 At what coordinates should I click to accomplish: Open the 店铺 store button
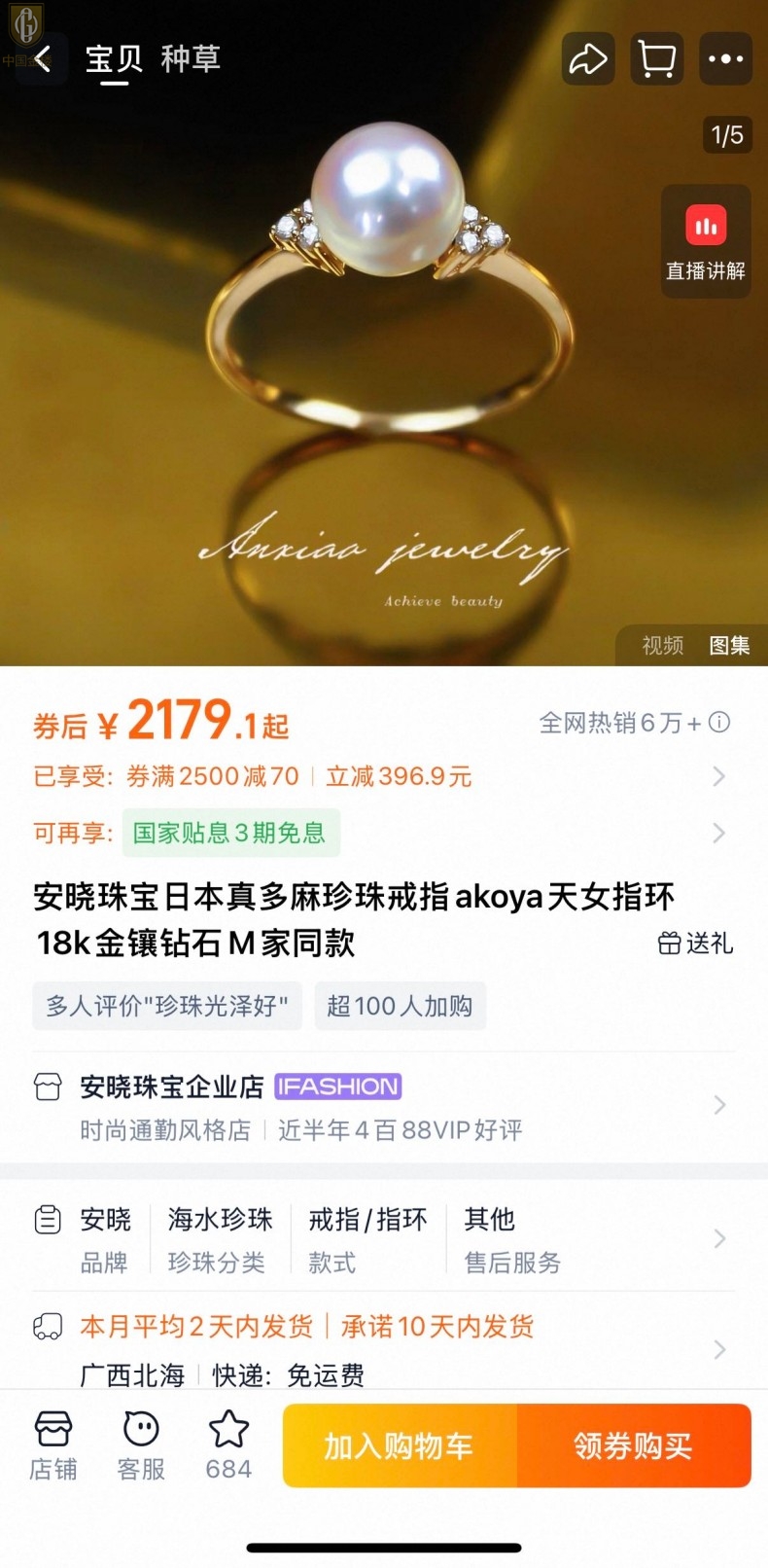52,1445
